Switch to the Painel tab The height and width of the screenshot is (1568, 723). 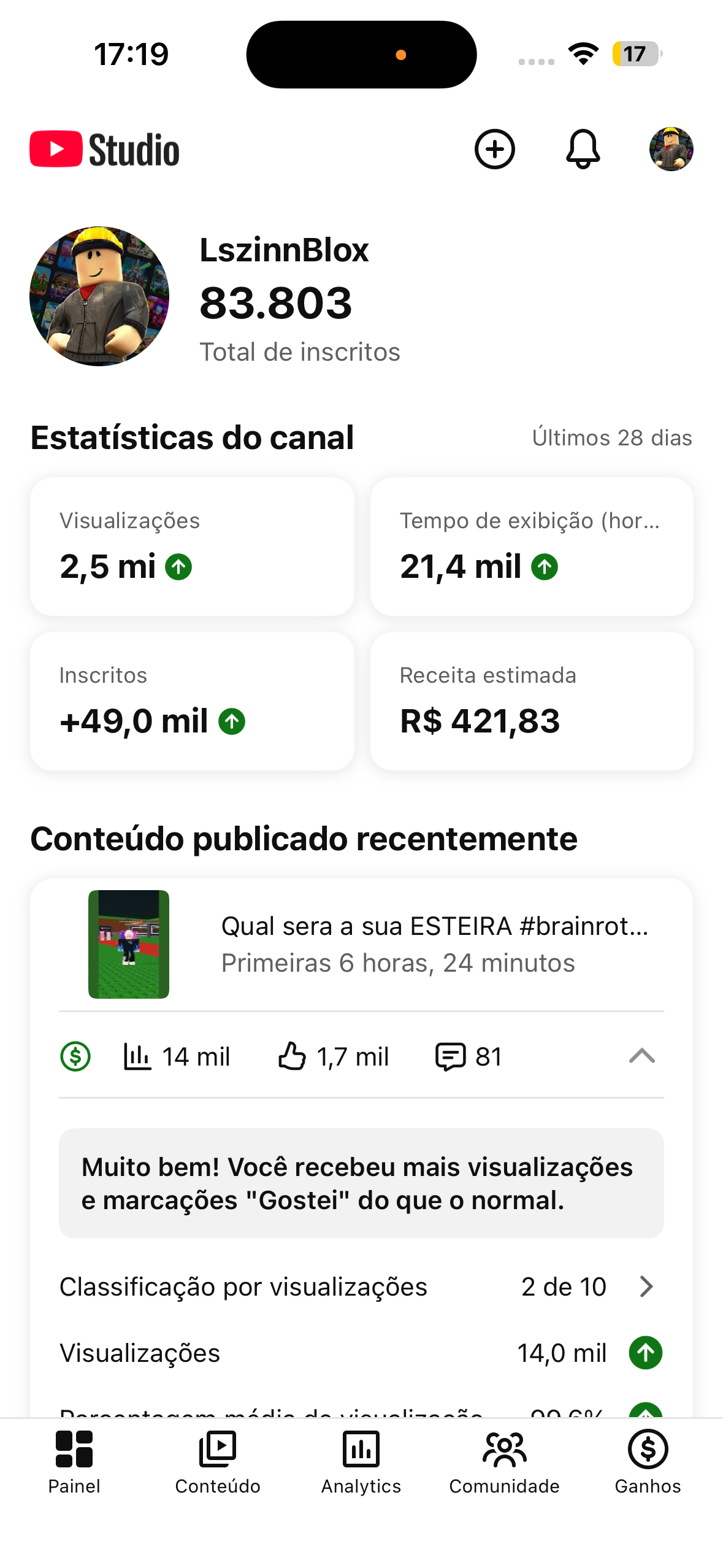point(74,1462)
